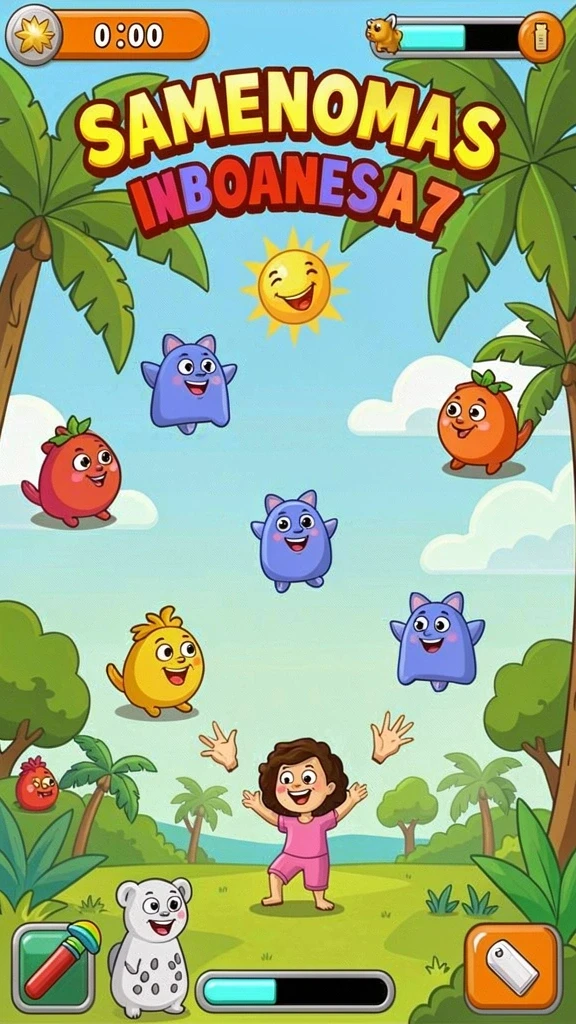Tap the marker tool button
Screen dimensions: 576x1024
[55, 967]
